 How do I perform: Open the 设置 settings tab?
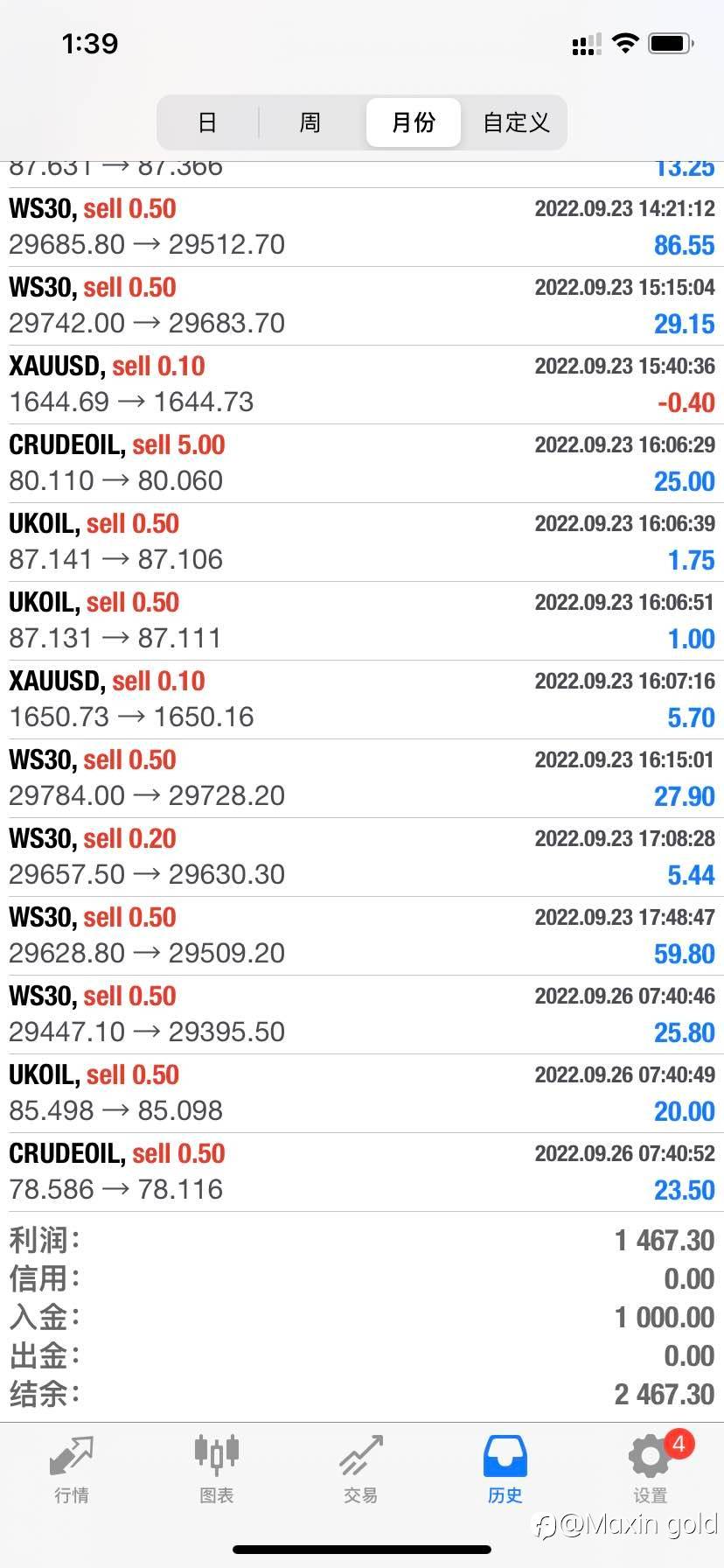point(650,1468)
